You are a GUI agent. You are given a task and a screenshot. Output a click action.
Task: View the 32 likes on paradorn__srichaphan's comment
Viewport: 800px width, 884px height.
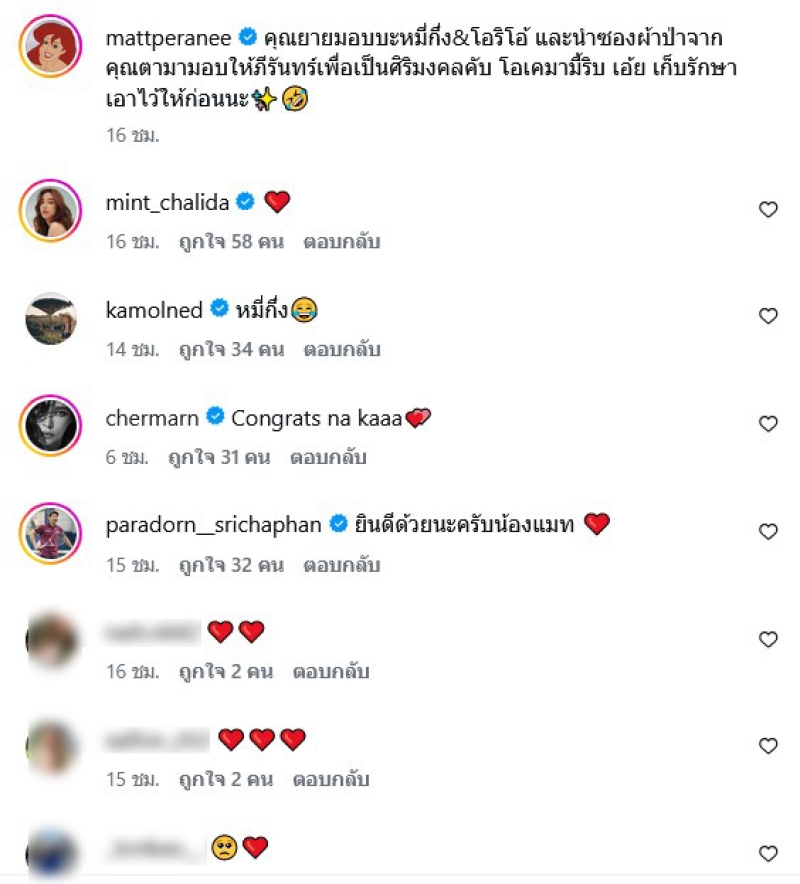[231, 565]
